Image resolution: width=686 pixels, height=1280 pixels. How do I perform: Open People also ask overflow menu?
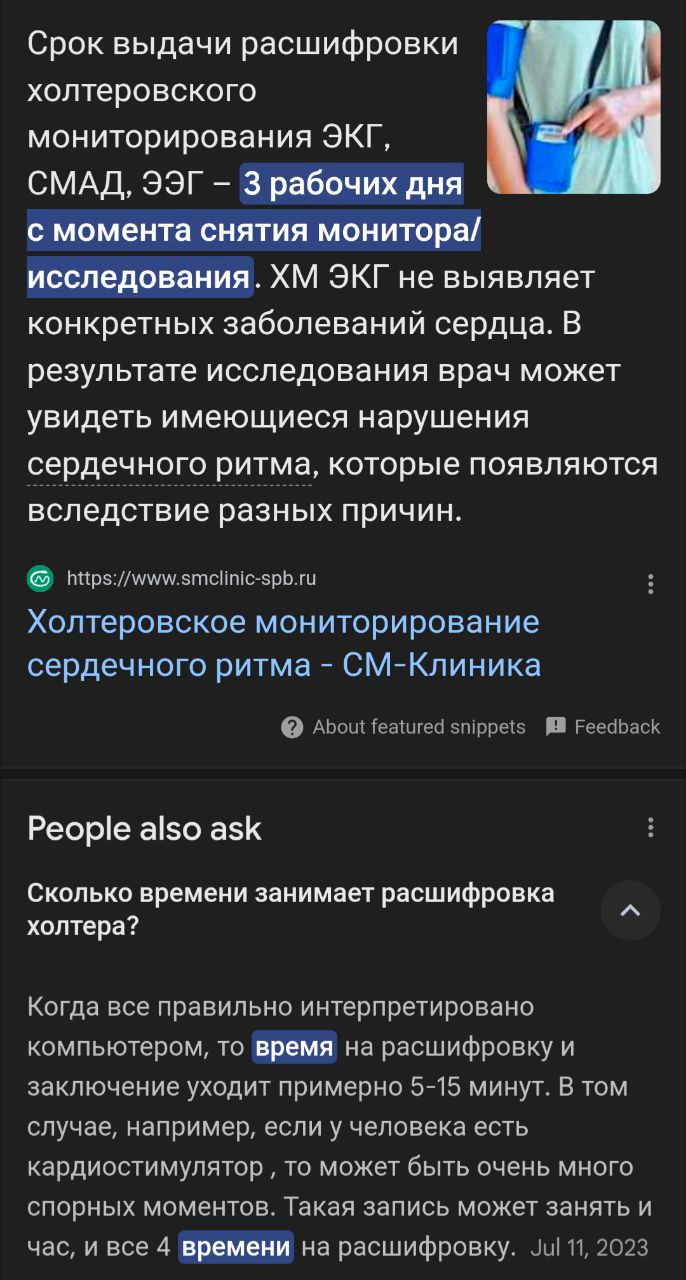click(651, 828)
